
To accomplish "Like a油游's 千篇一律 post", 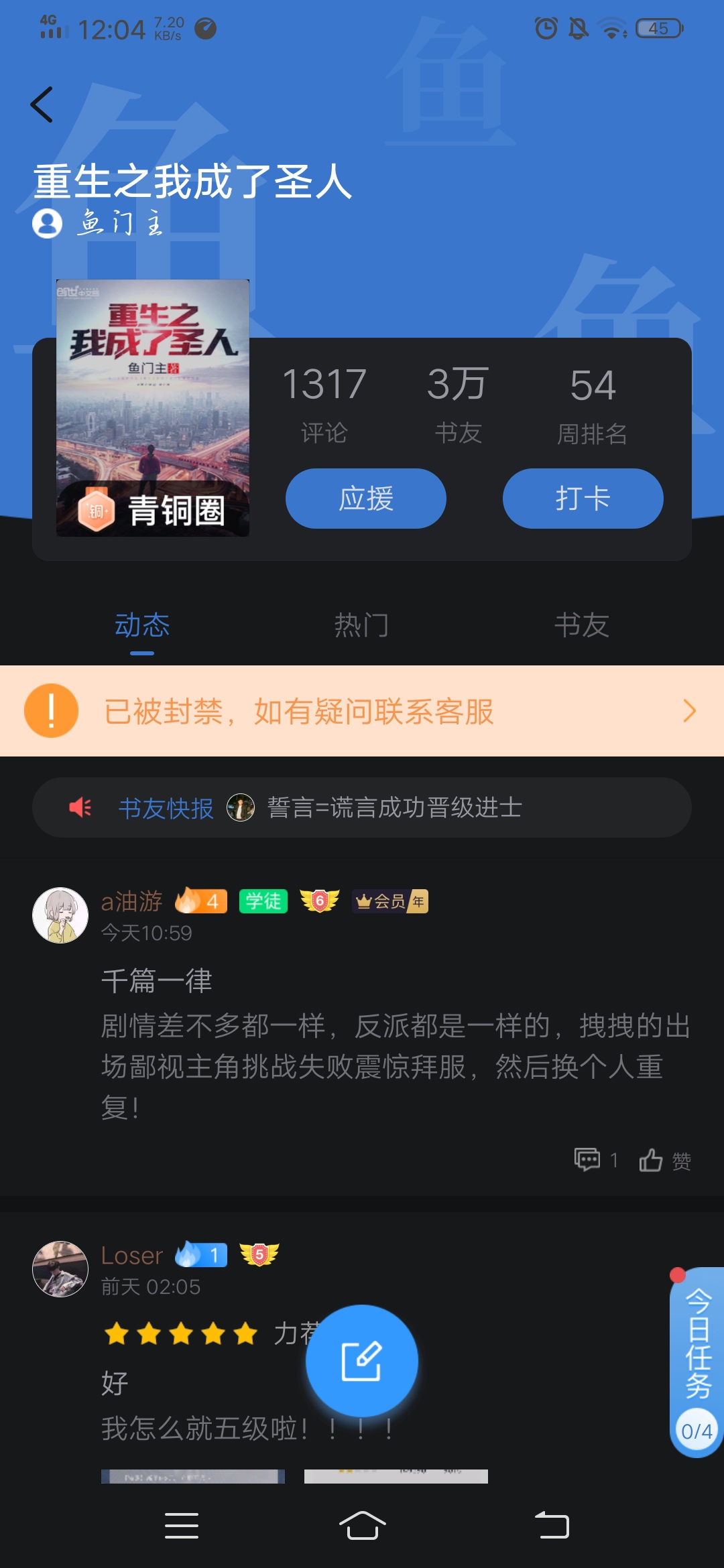I will pos(664,1160).
